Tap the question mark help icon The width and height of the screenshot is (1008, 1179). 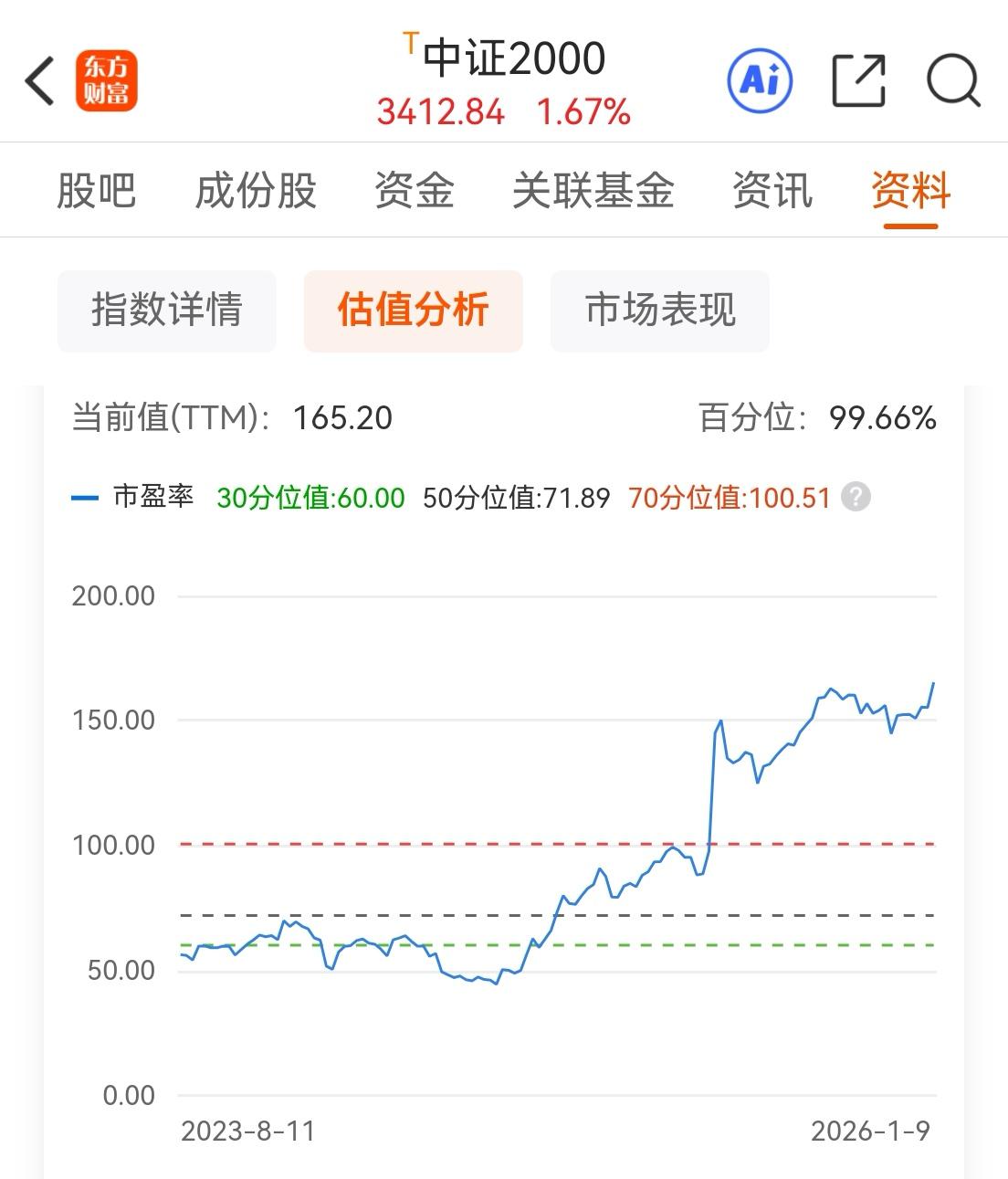855,498
